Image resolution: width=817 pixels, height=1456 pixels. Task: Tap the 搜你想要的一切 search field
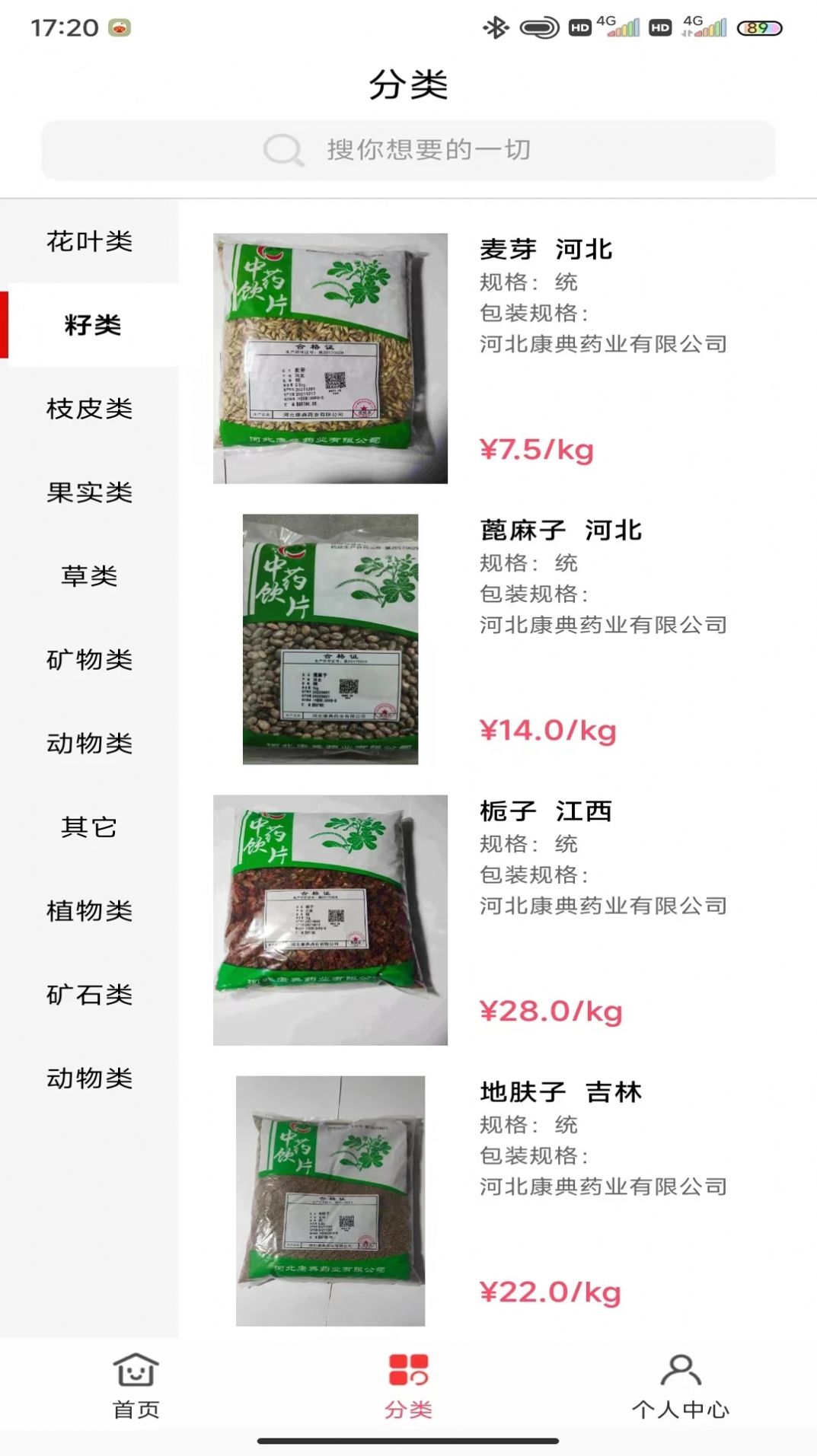pos(457,149)
